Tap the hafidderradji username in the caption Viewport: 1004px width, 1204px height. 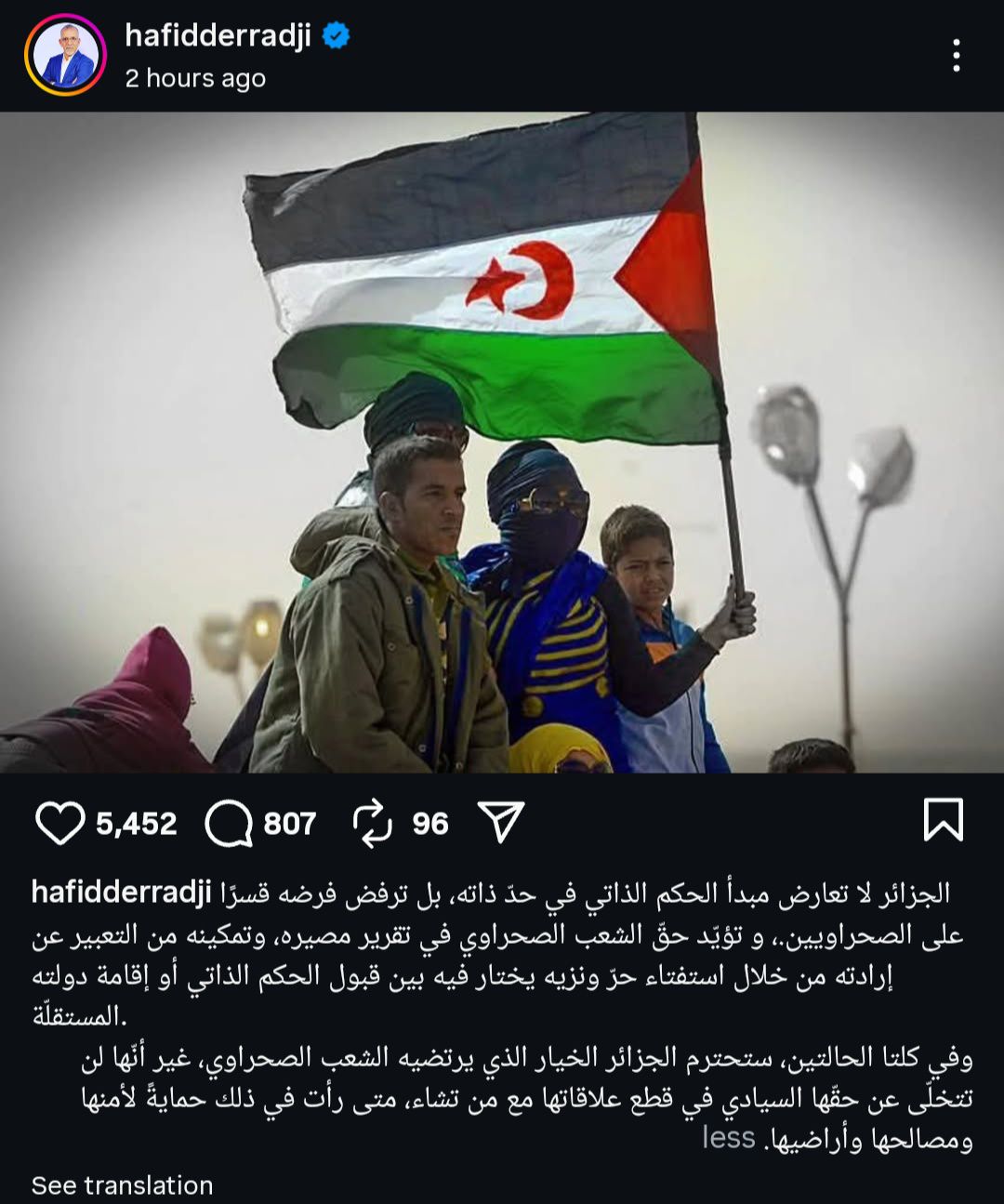122,892
